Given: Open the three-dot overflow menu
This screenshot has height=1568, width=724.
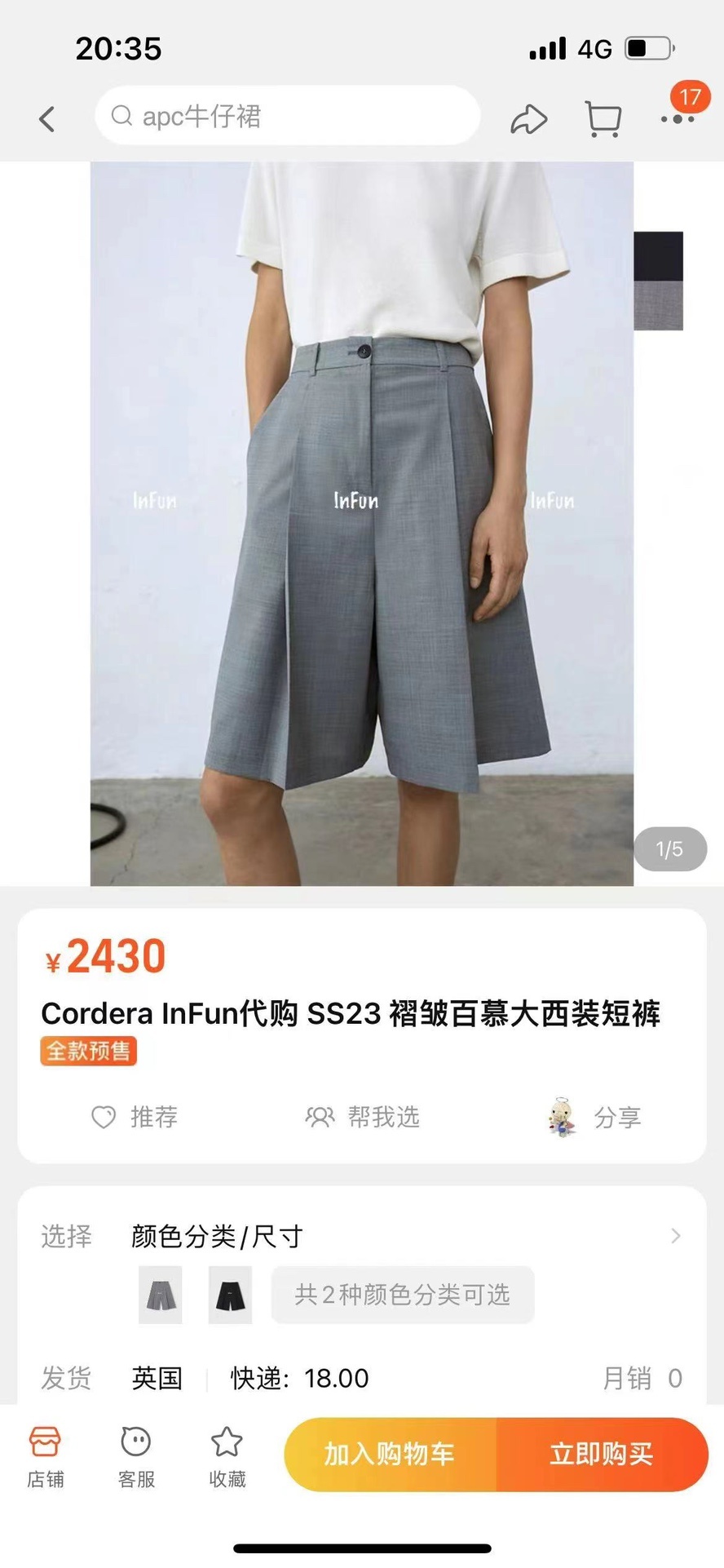Looking at the screenshot, I should pyautogui.click(x=678, y=119).
